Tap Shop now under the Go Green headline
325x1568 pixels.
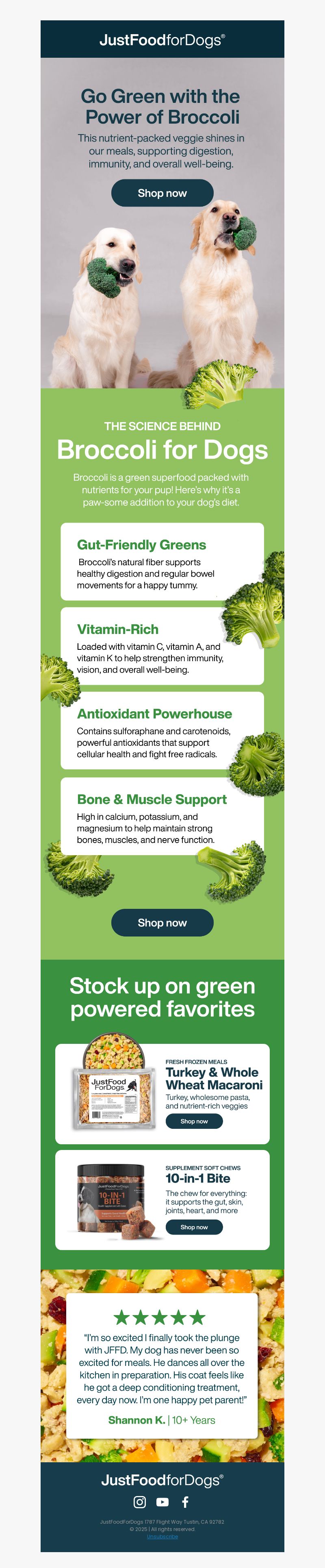point(162,193)
